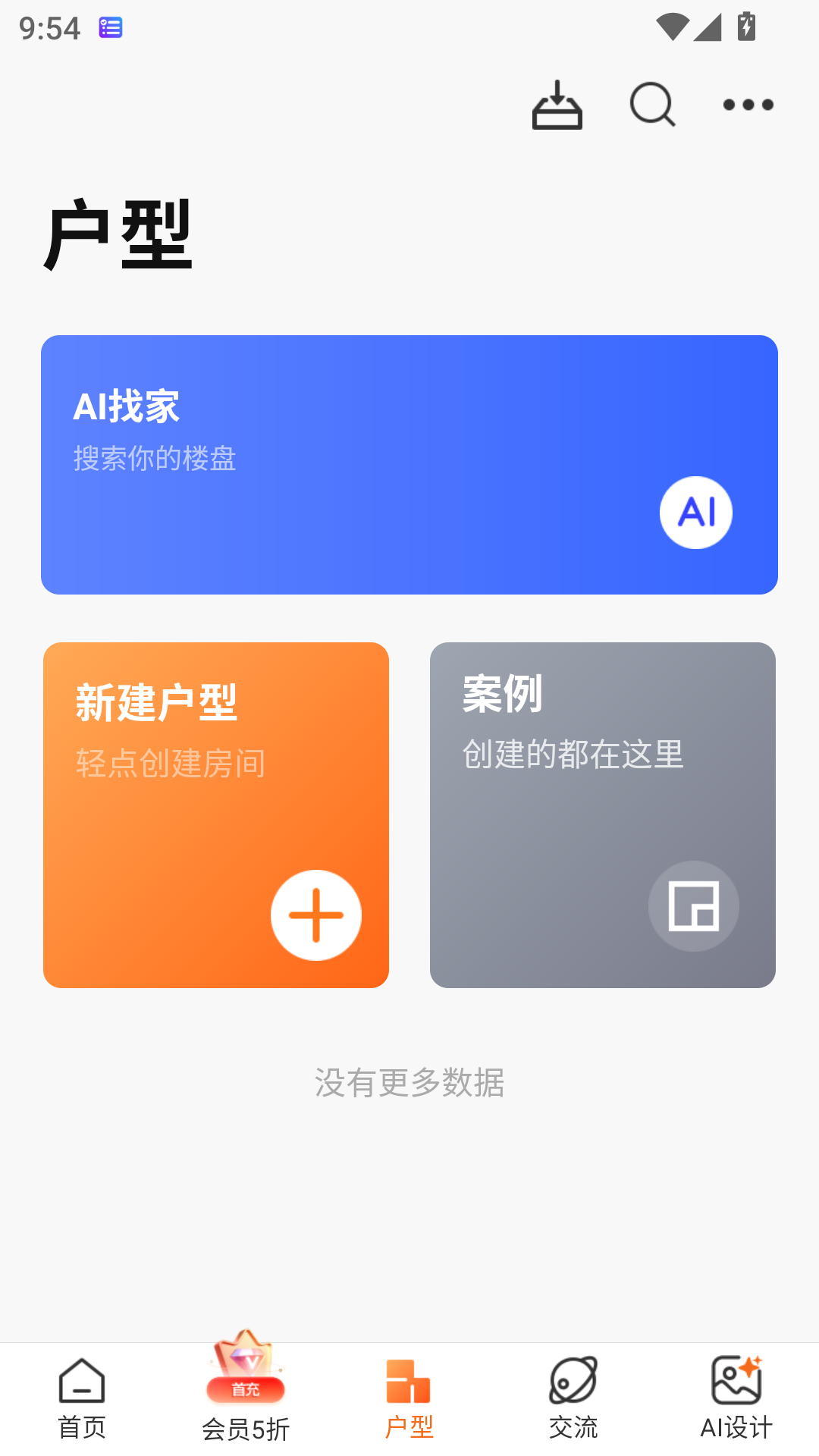The width and height of the screenshot is (819, 1456).
Task: Switch to the 首页 tab
Action: pyautogui.click(x=82, y=1399)
